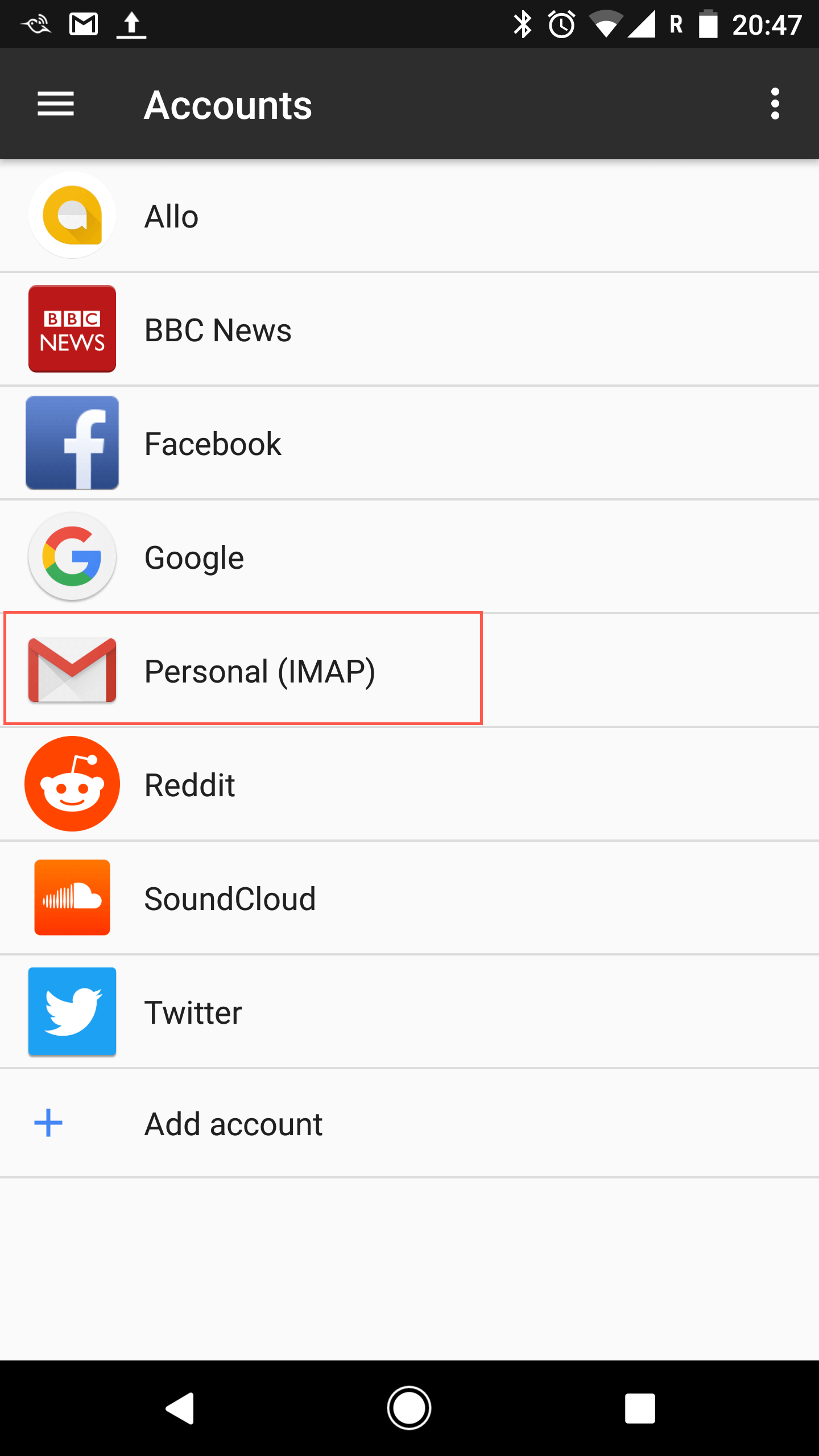
Task: Tap Add account
Action: [409, 1124]
